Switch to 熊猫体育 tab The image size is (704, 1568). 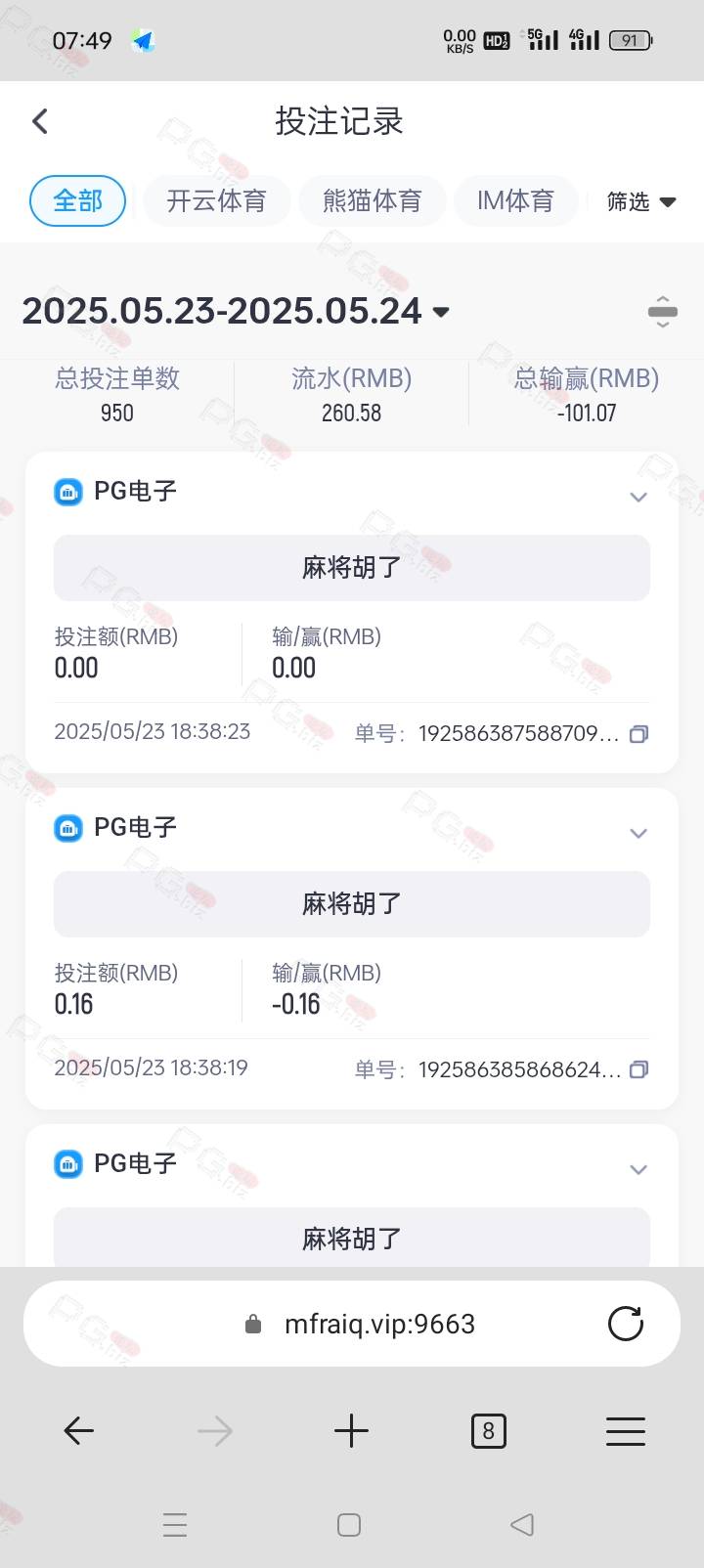(x=372, y=201)
